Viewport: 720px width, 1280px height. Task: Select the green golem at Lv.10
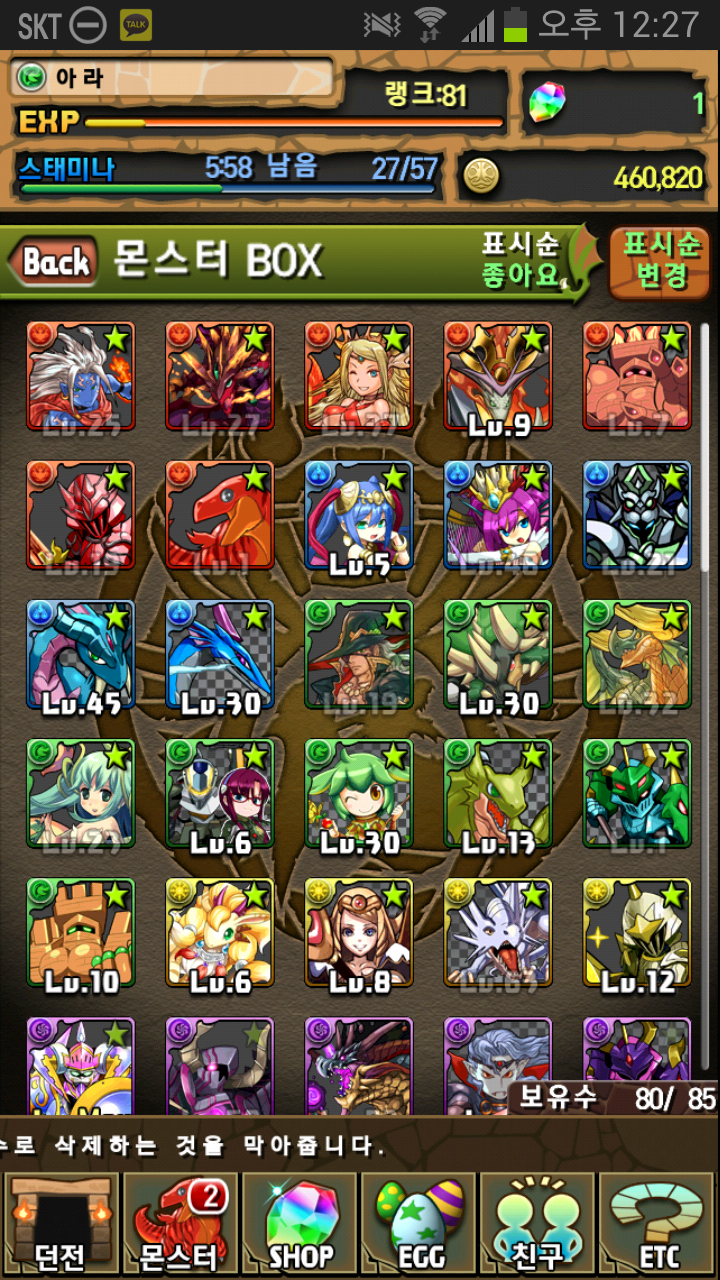(80, 932)
